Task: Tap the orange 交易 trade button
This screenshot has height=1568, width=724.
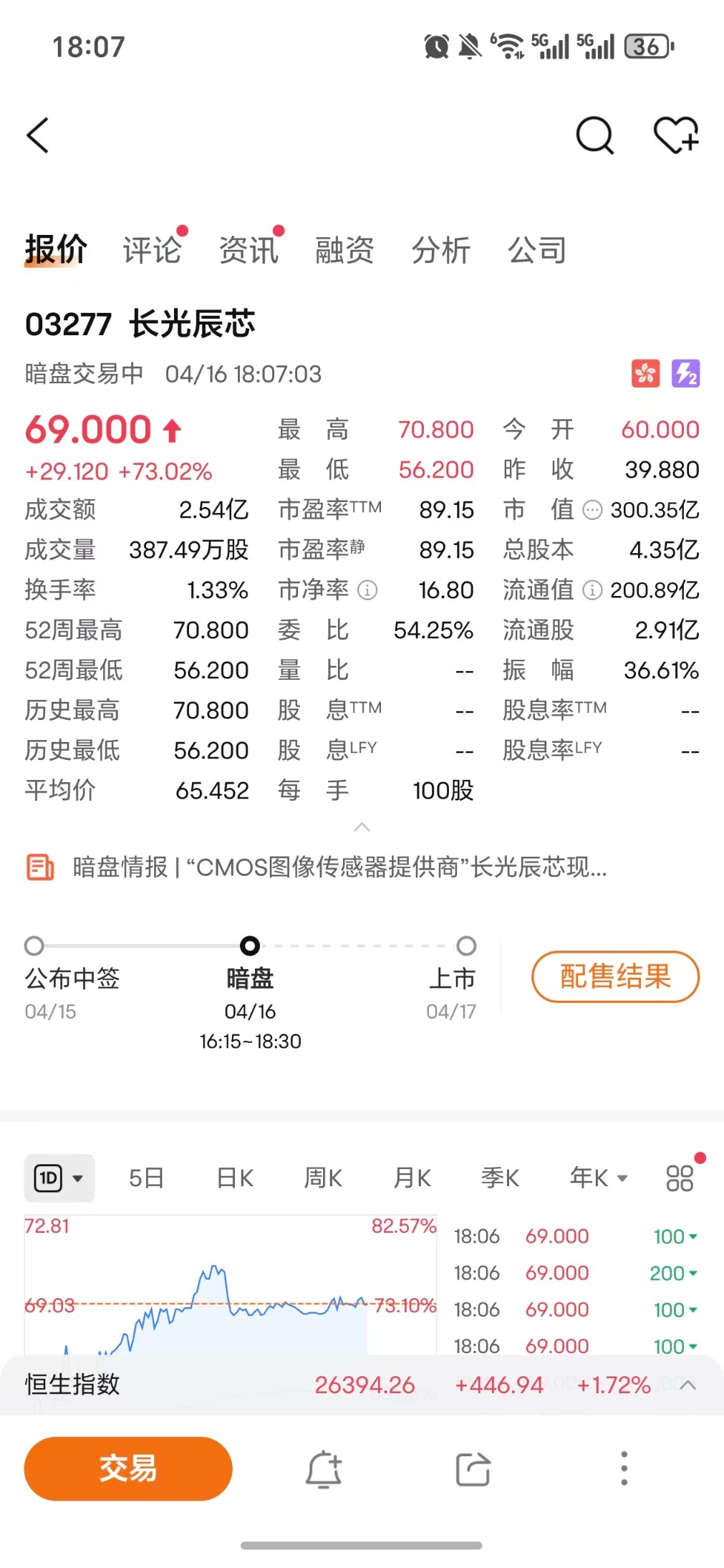Action: coord(127,1468)
